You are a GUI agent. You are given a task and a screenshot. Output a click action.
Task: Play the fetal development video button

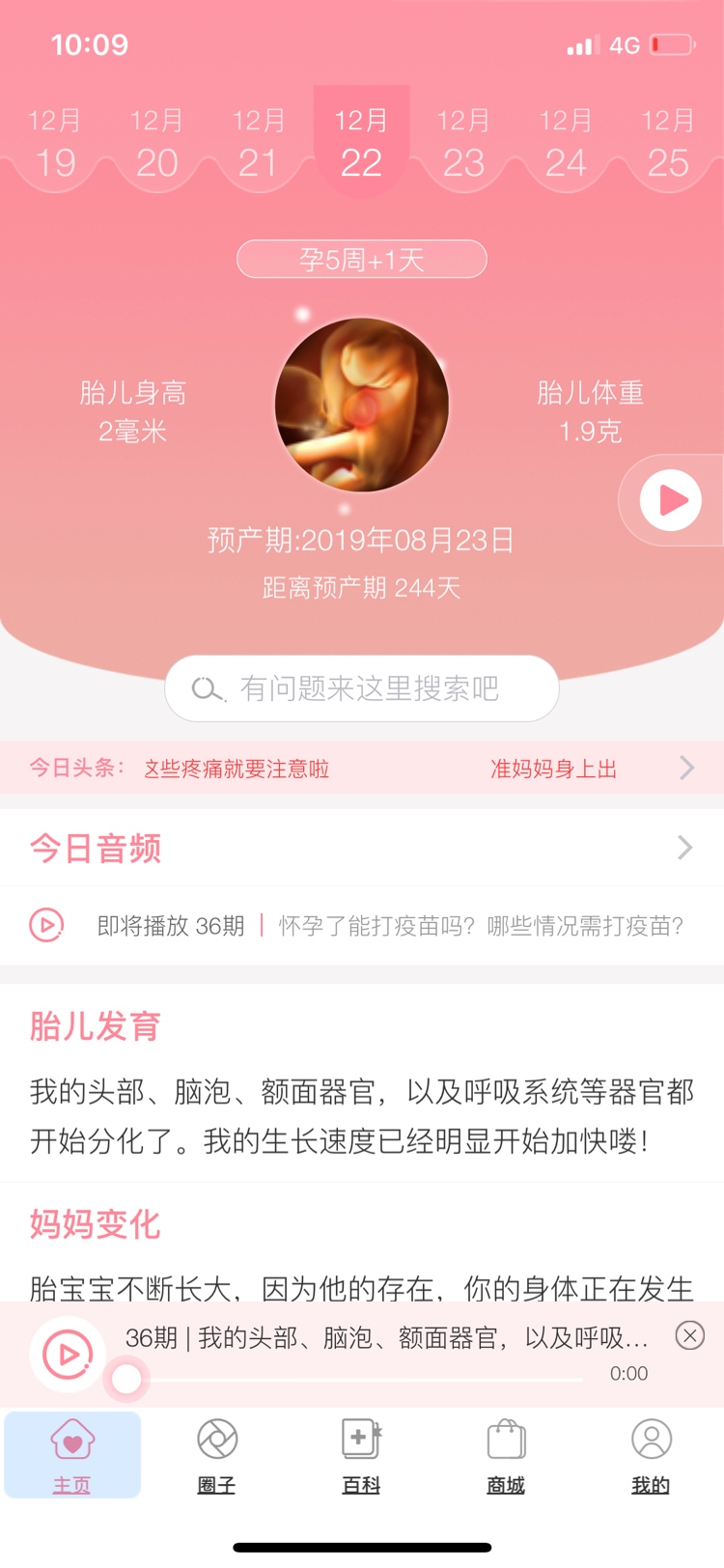[x=671, y=500]
